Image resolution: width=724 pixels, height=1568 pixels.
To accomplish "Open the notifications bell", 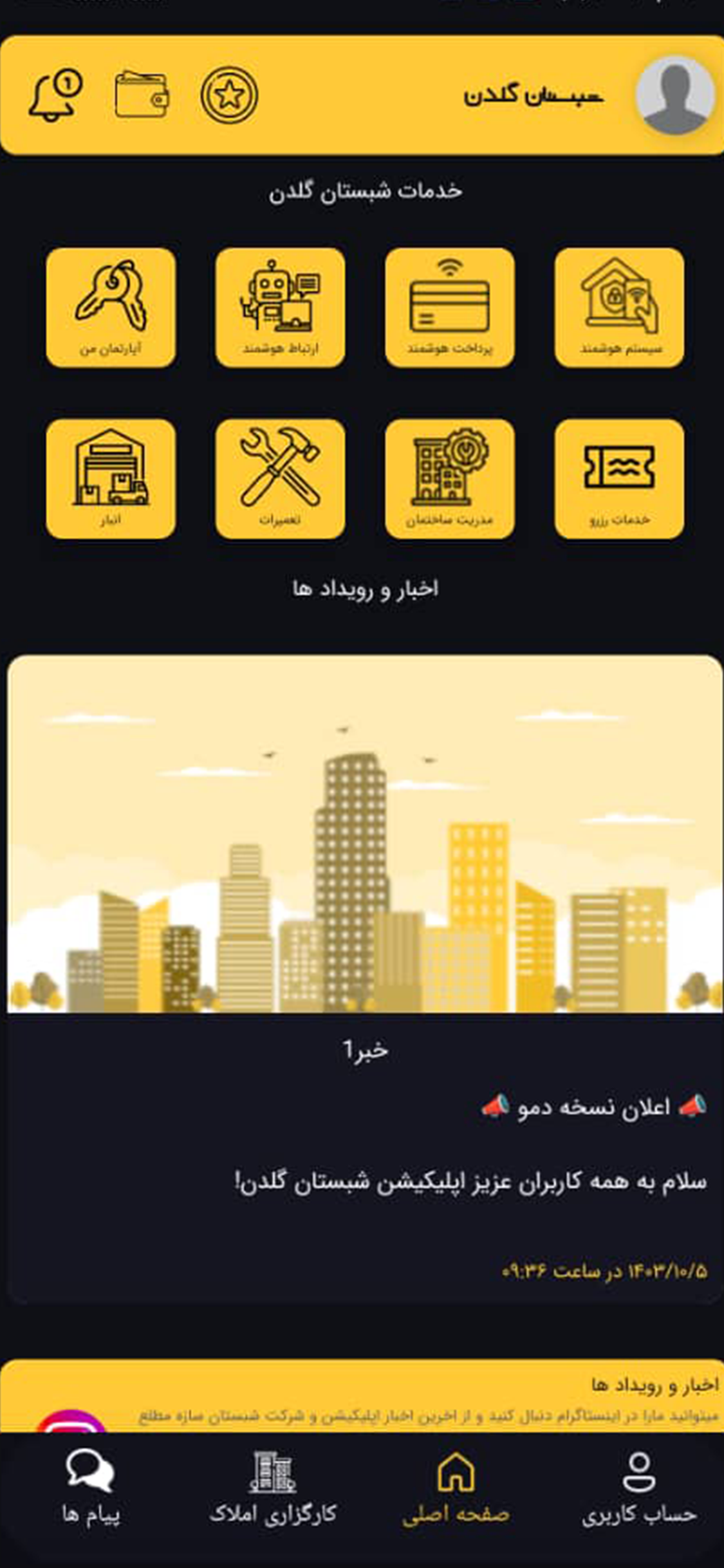I will pos(55,95).
